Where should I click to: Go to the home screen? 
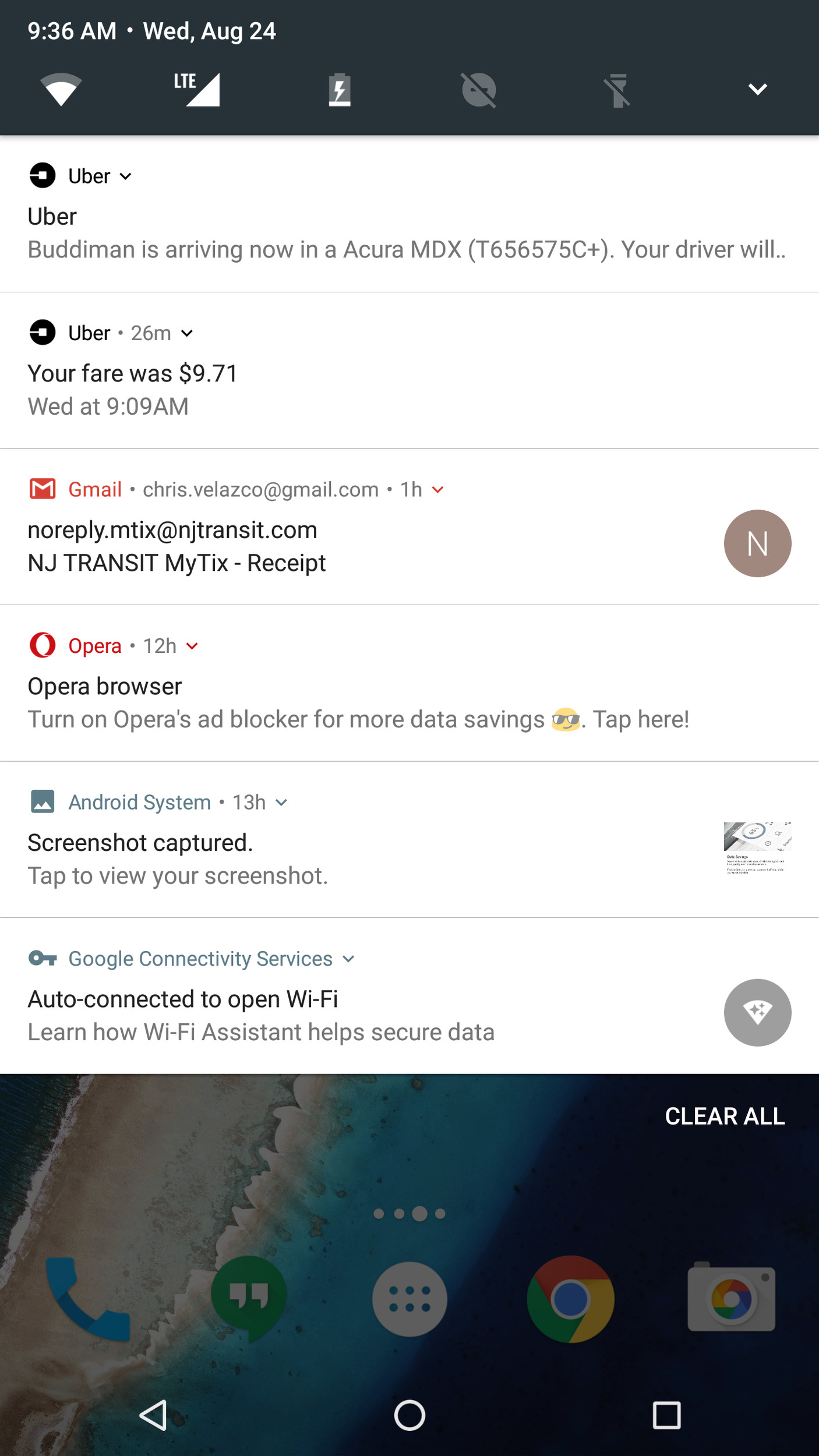tap(409, 1415)
